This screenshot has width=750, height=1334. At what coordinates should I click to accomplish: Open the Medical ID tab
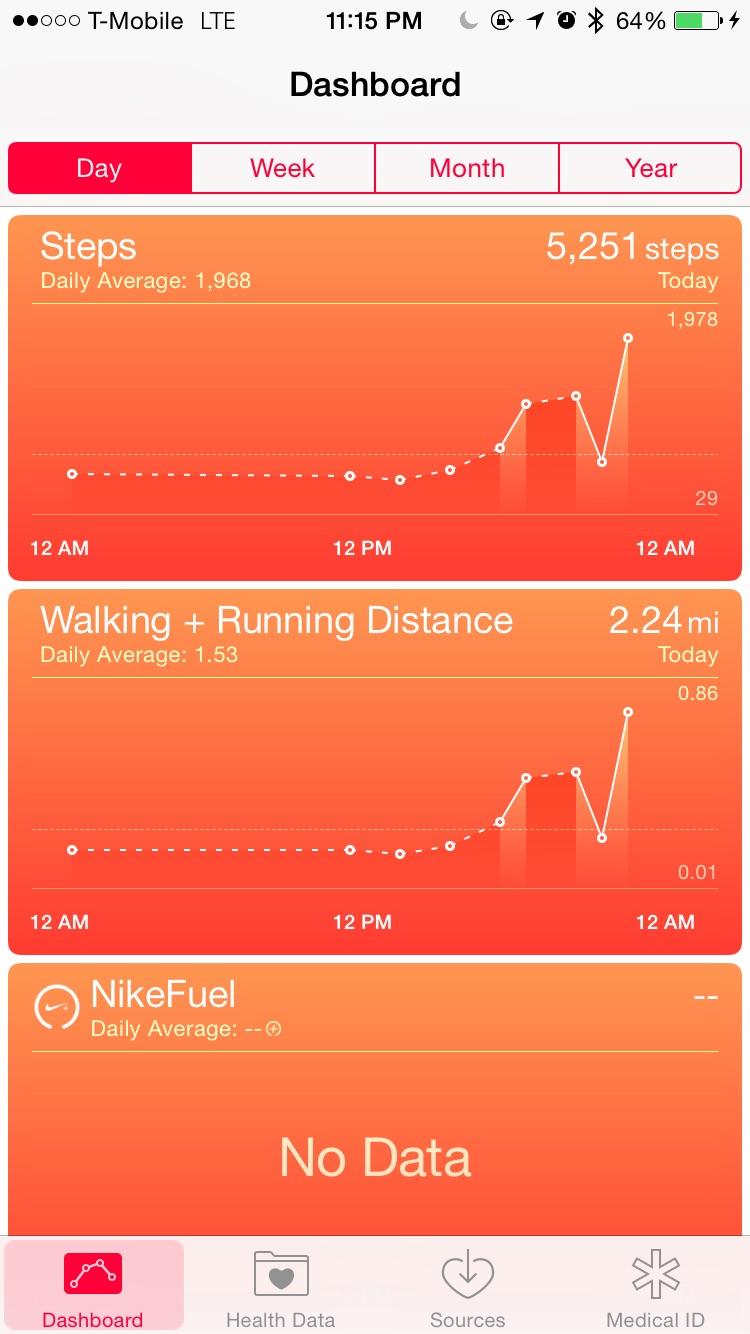point(655,1288)
